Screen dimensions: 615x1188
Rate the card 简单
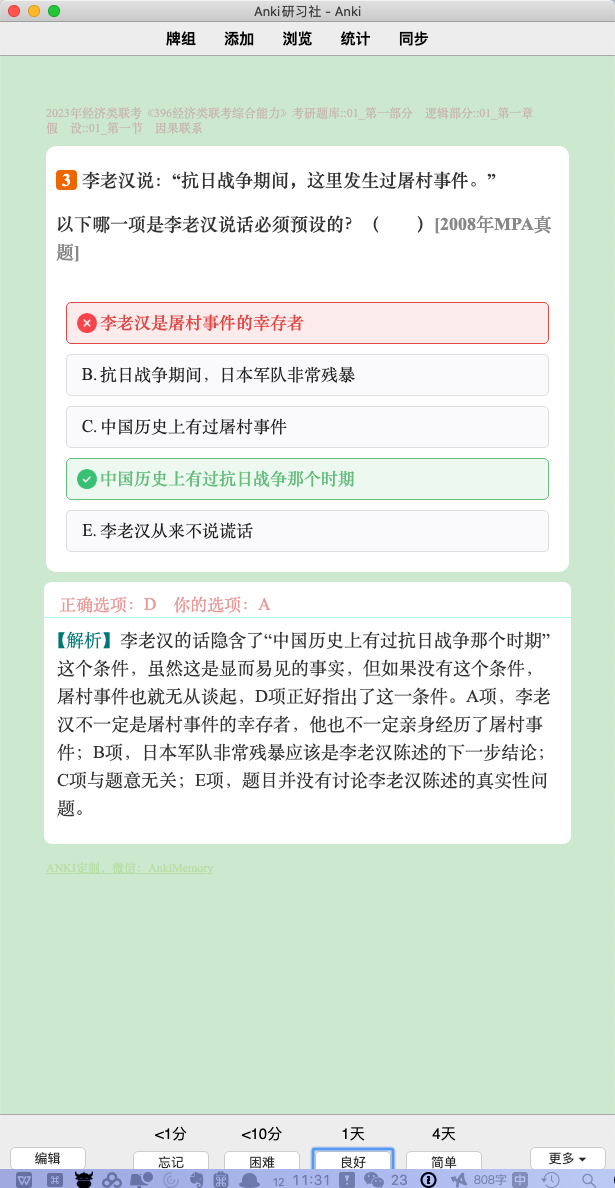coord(444,1161)
